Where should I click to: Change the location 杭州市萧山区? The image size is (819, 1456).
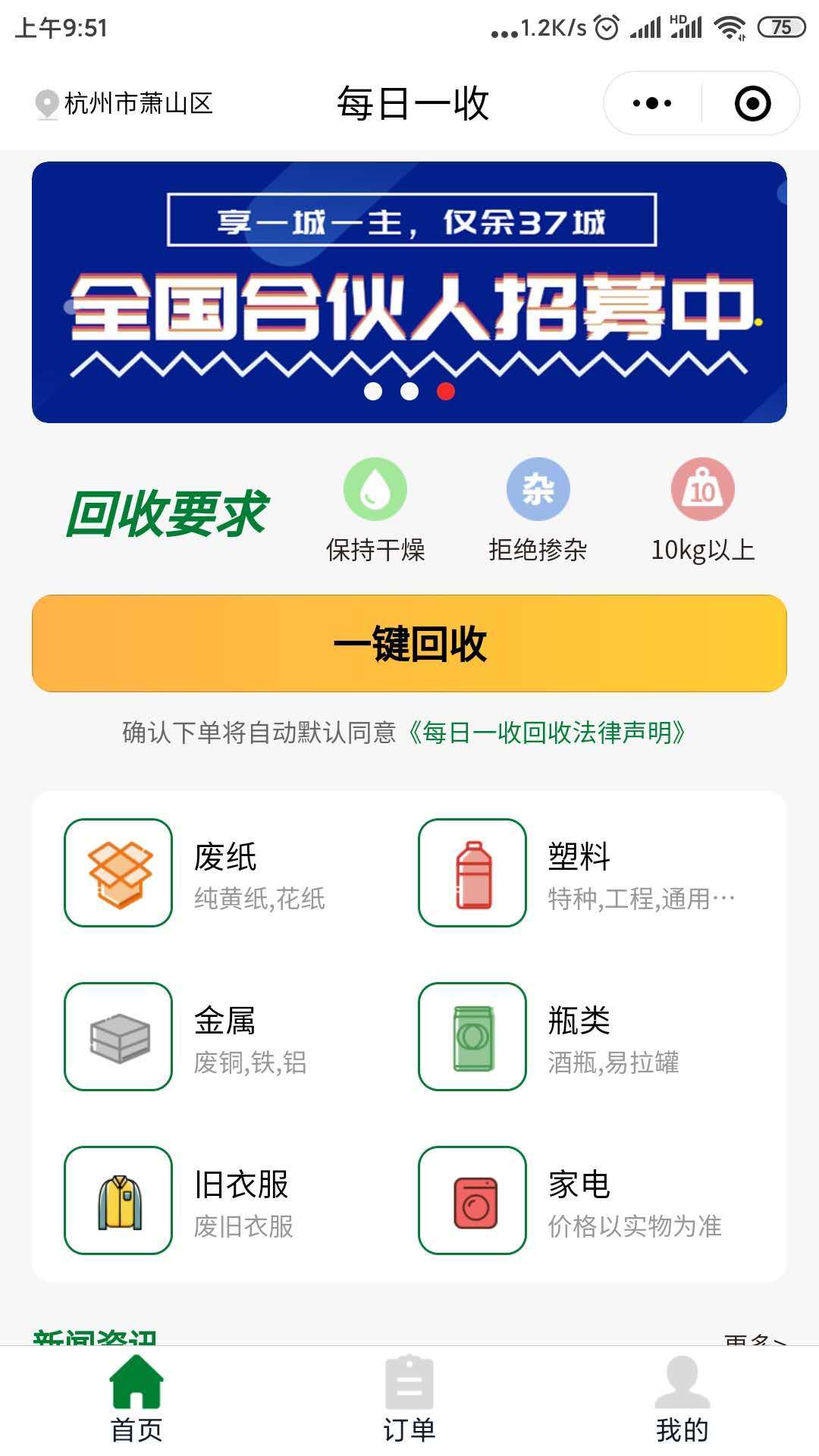[125, 104]
